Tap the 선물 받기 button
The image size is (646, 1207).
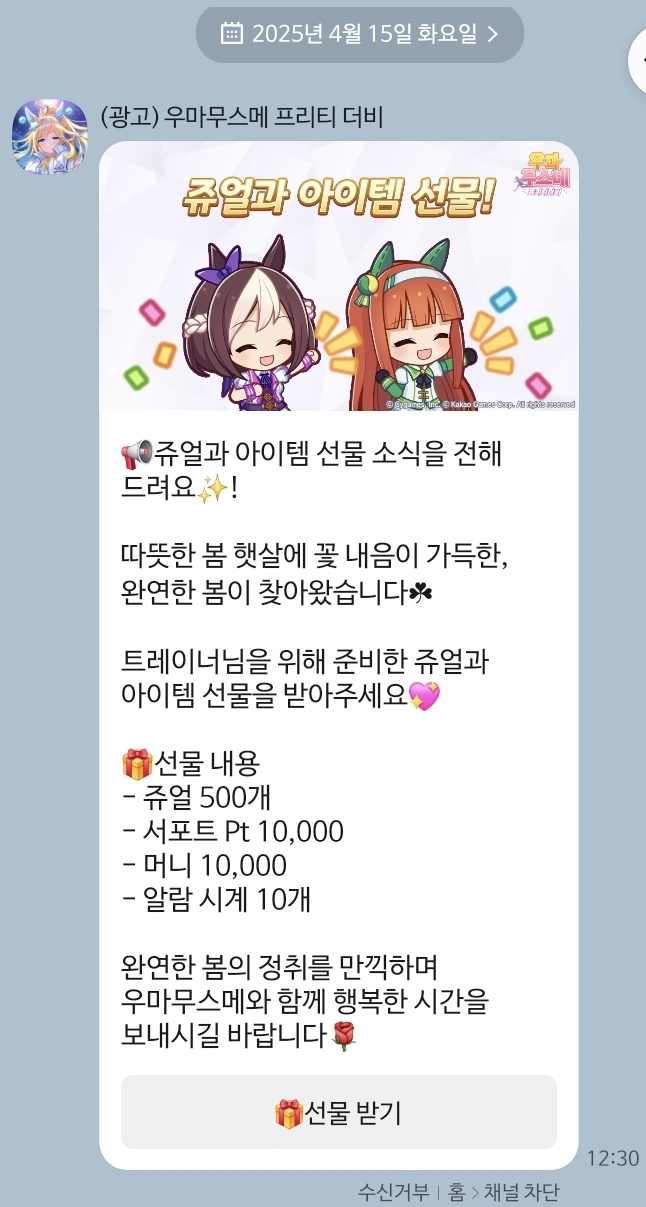coord(338,1112)
